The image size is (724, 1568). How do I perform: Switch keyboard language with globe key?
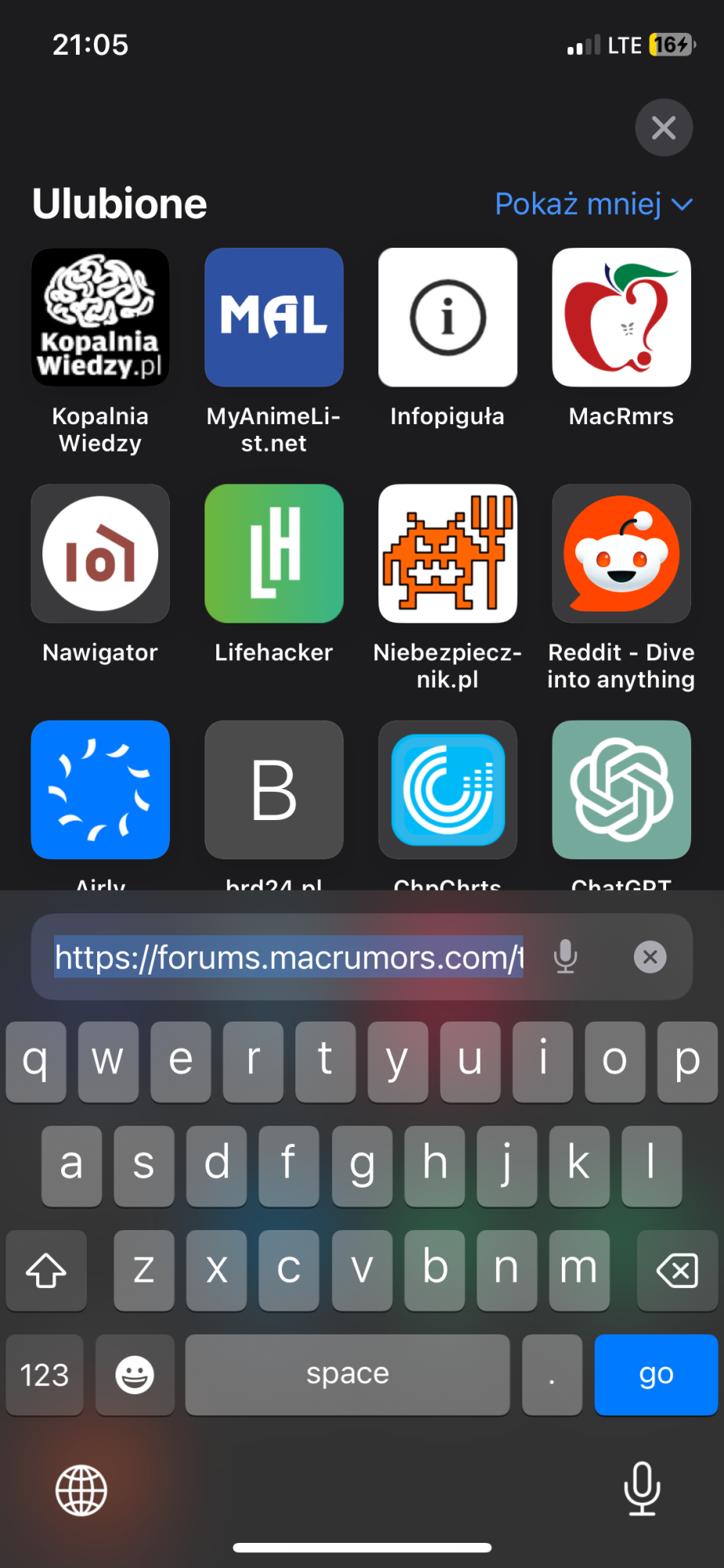(81, 1490)
